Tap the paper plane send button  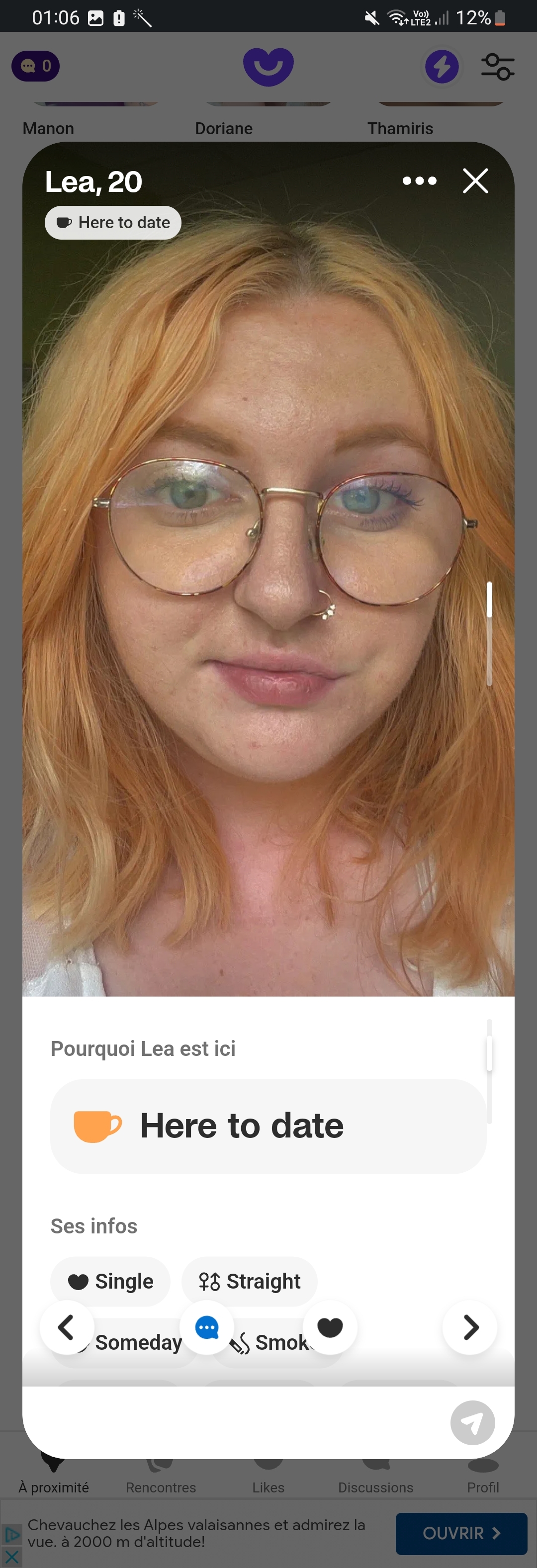tap(472, 1422)
